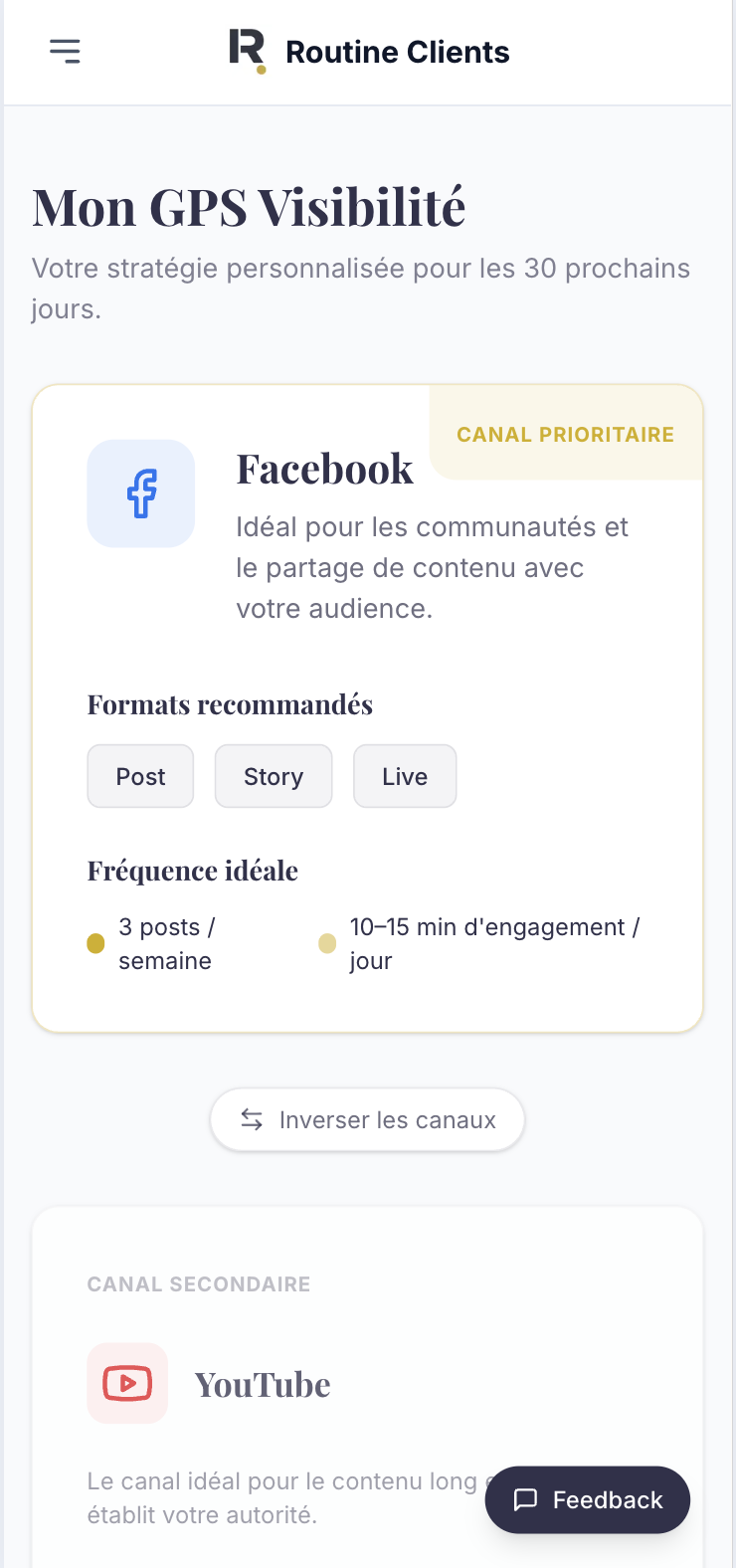Select the Post format chip
The image size is (736, 1568).
140,776
